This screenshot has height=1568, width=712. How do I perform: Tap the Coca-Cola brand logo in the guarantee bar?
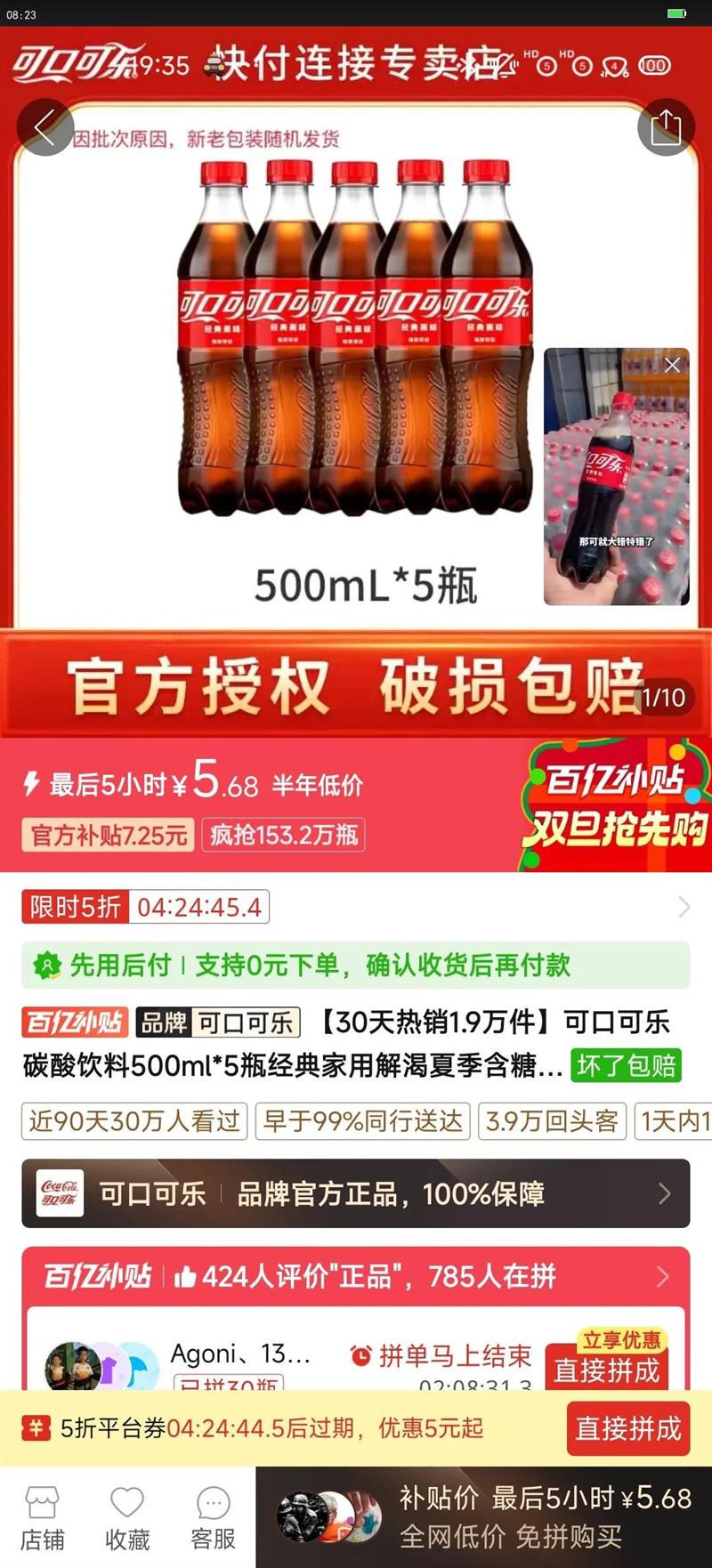pos(58,1192)
